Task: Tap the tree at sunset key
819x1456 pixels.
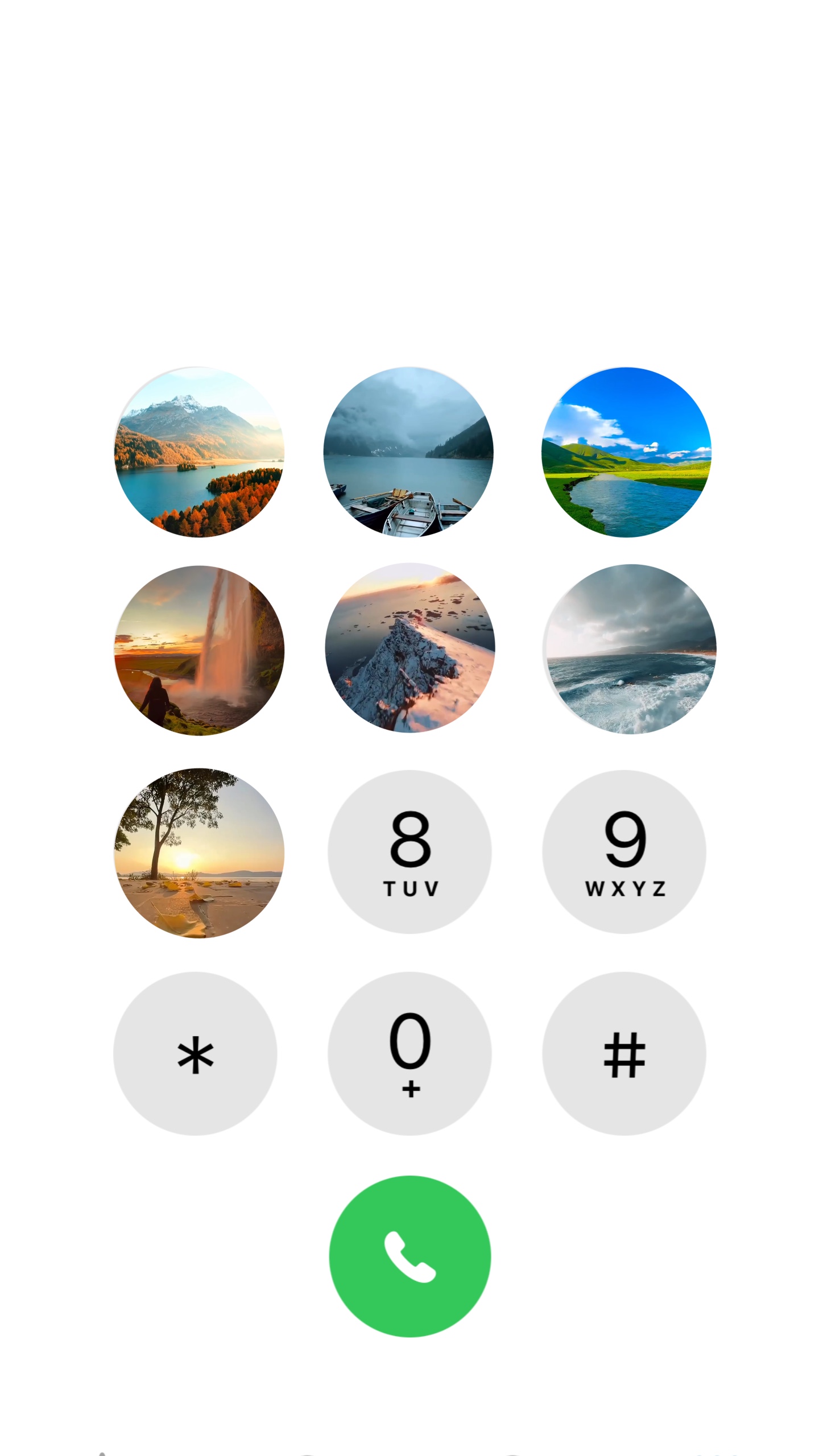Action: [x=199, y=853]
